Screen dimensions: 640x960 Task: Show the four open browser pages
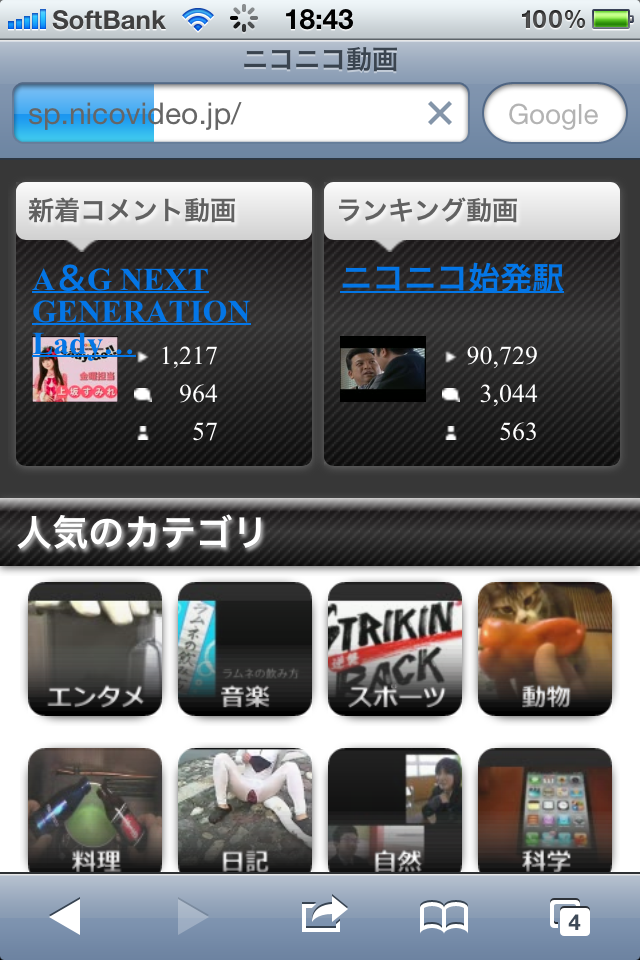tap(570, 916)
